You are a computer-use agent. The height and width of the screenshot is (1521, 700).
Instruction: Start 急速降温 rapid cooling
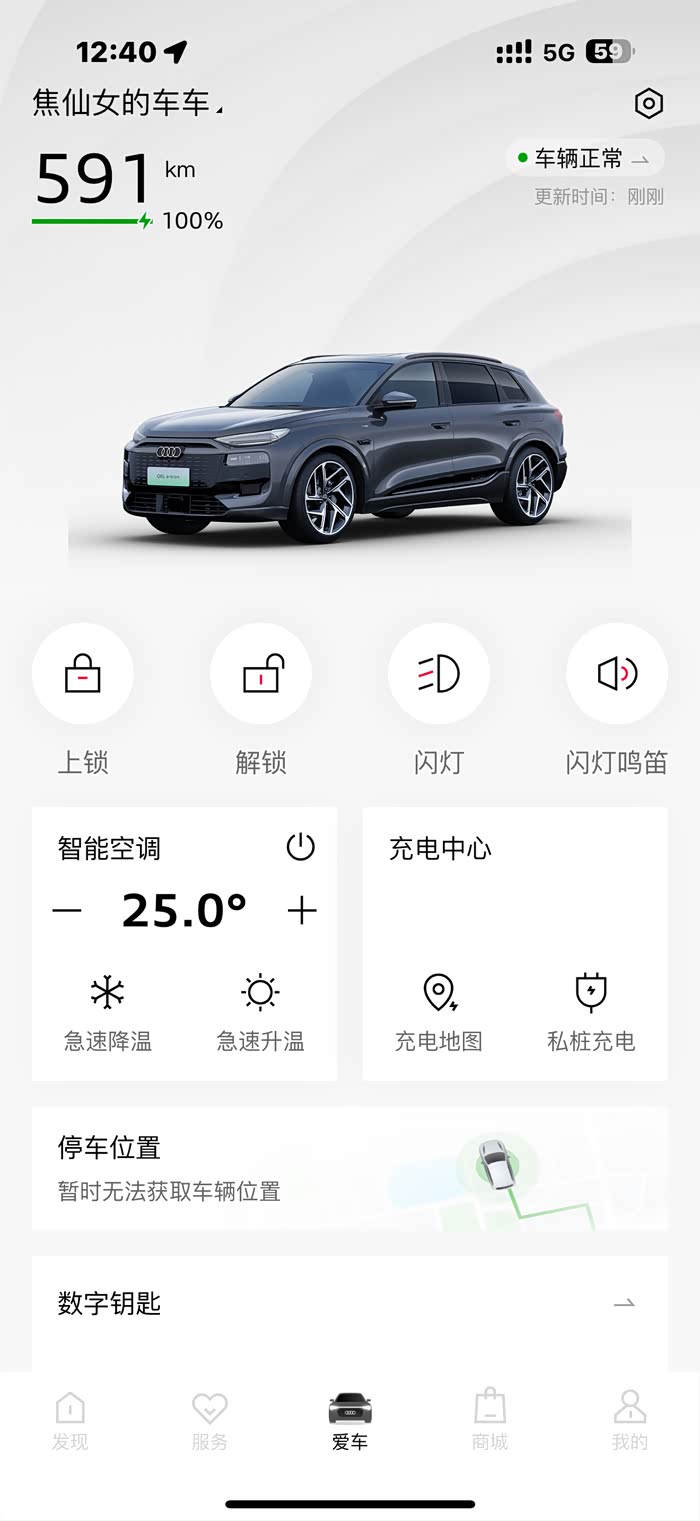tap(108, 1010)
